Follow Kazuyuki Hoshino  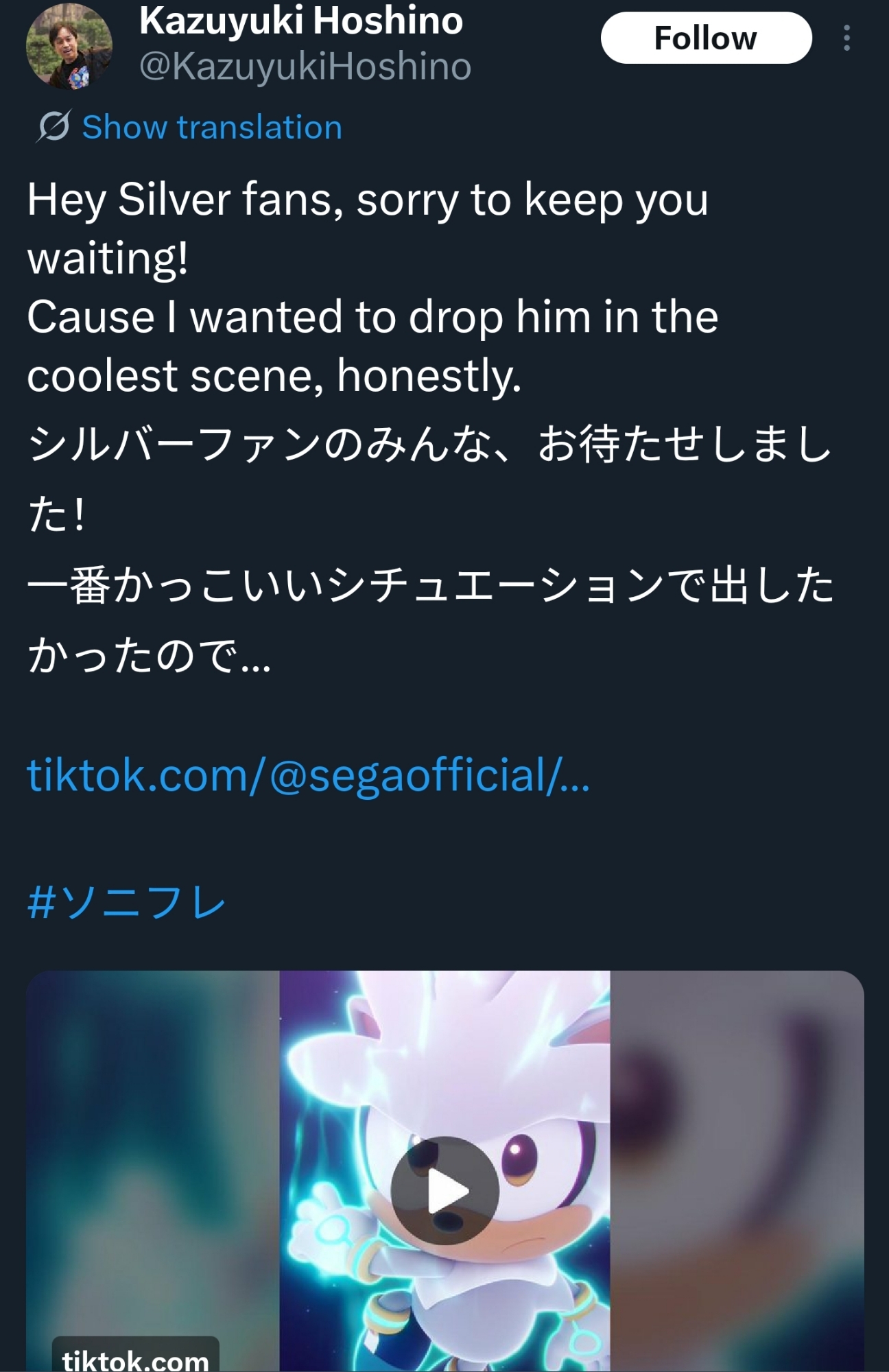706,38
